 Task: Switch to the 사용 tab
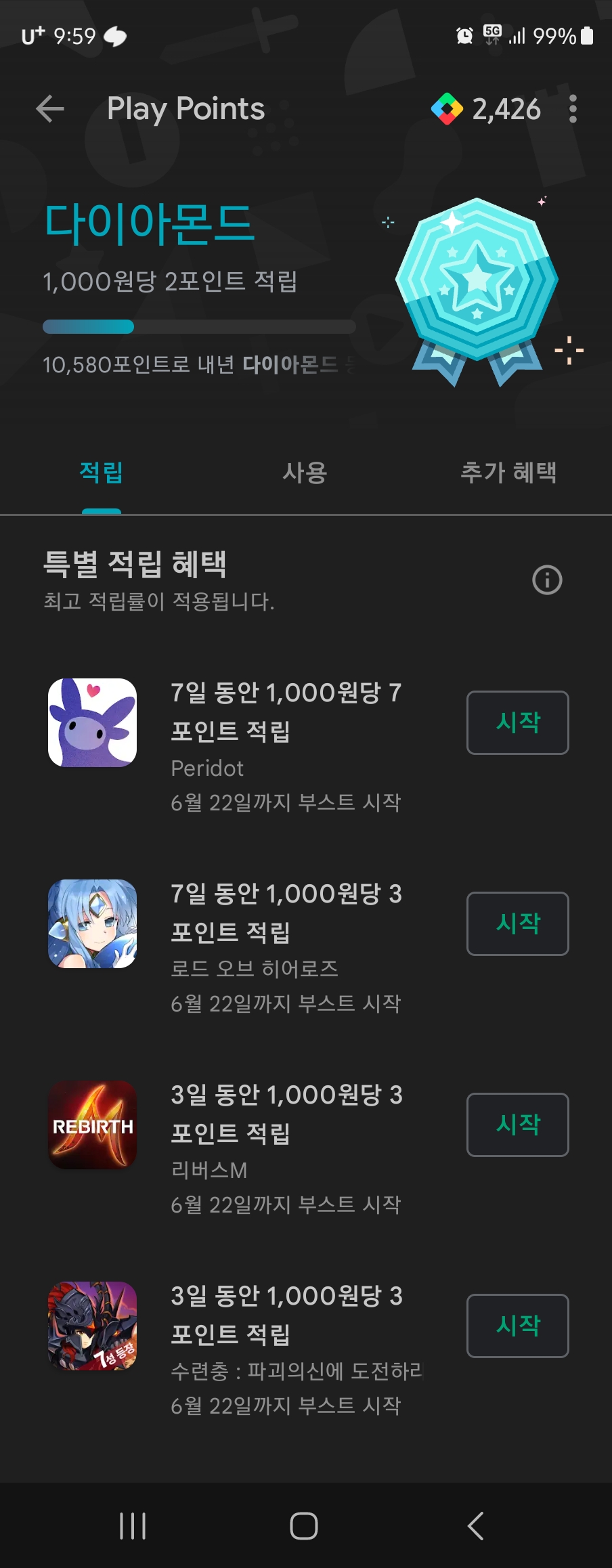[x=305, y=472]
